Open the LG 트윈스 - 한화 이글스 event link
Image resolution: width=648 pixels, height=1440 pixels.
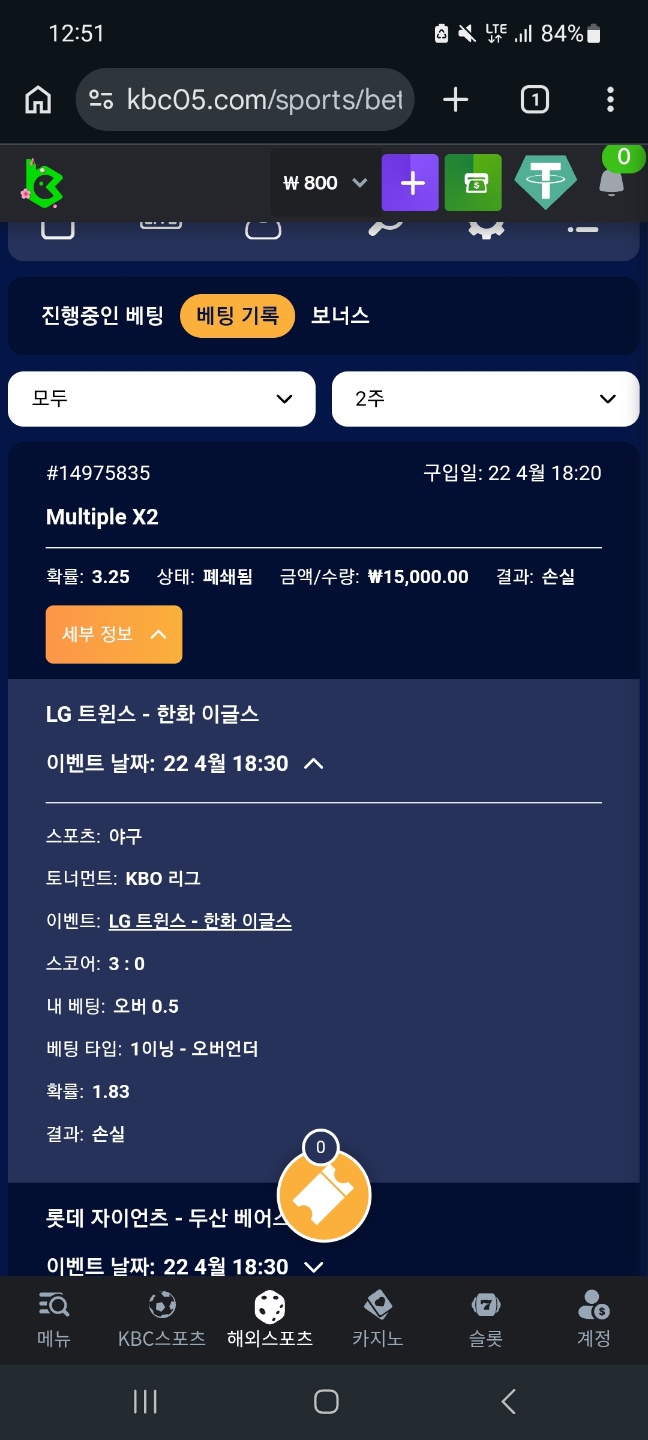tap(200, 921)
